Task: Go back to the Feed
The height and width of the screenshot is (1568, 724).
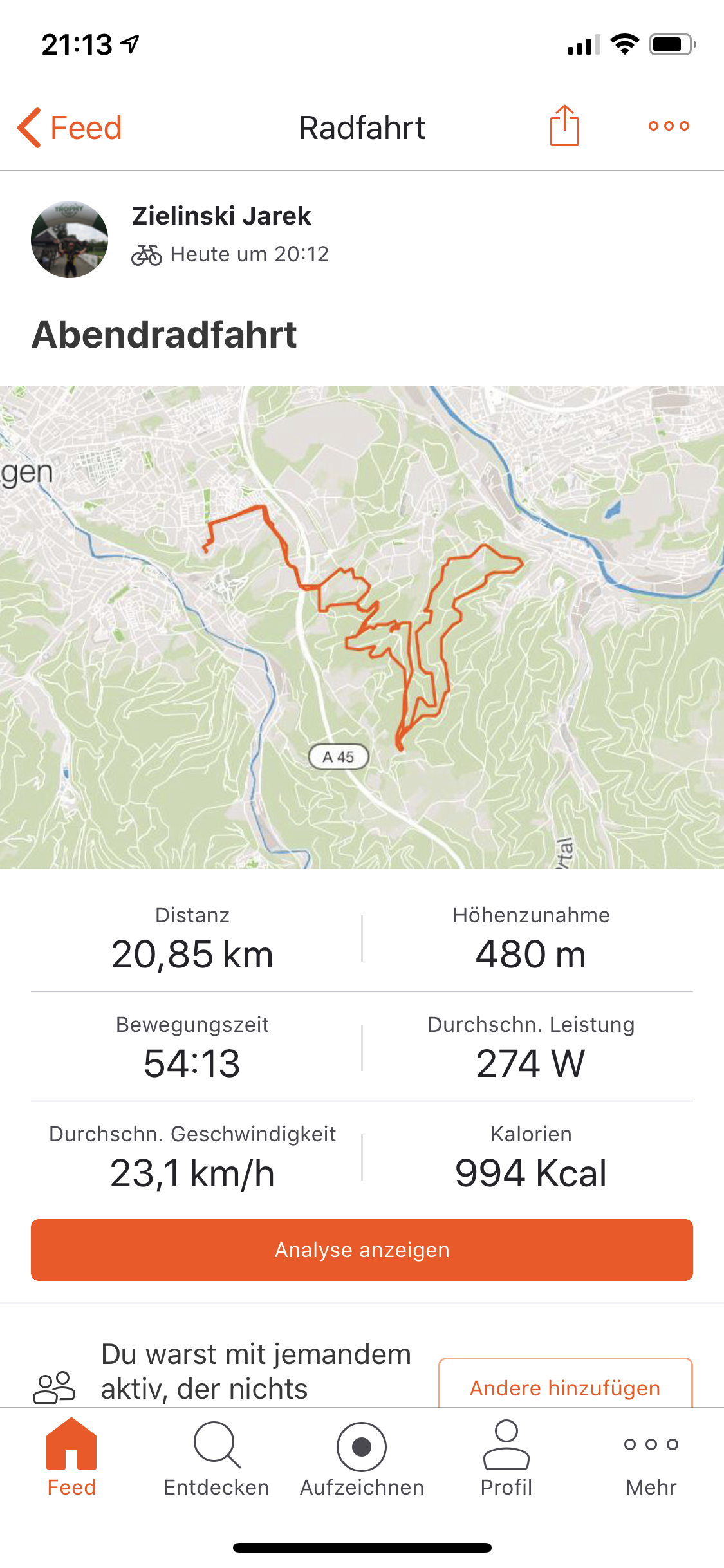Action: tap(70, 127)
